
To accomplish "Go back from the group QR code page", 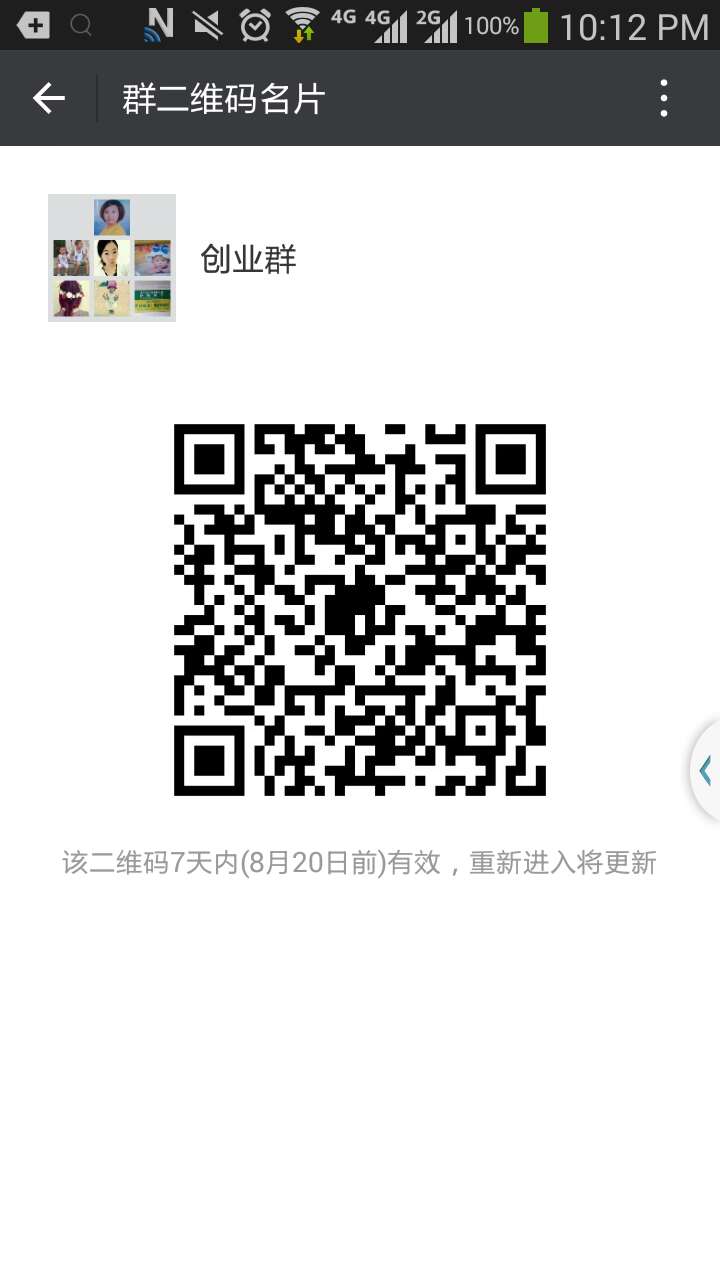I will pos(48,99).
